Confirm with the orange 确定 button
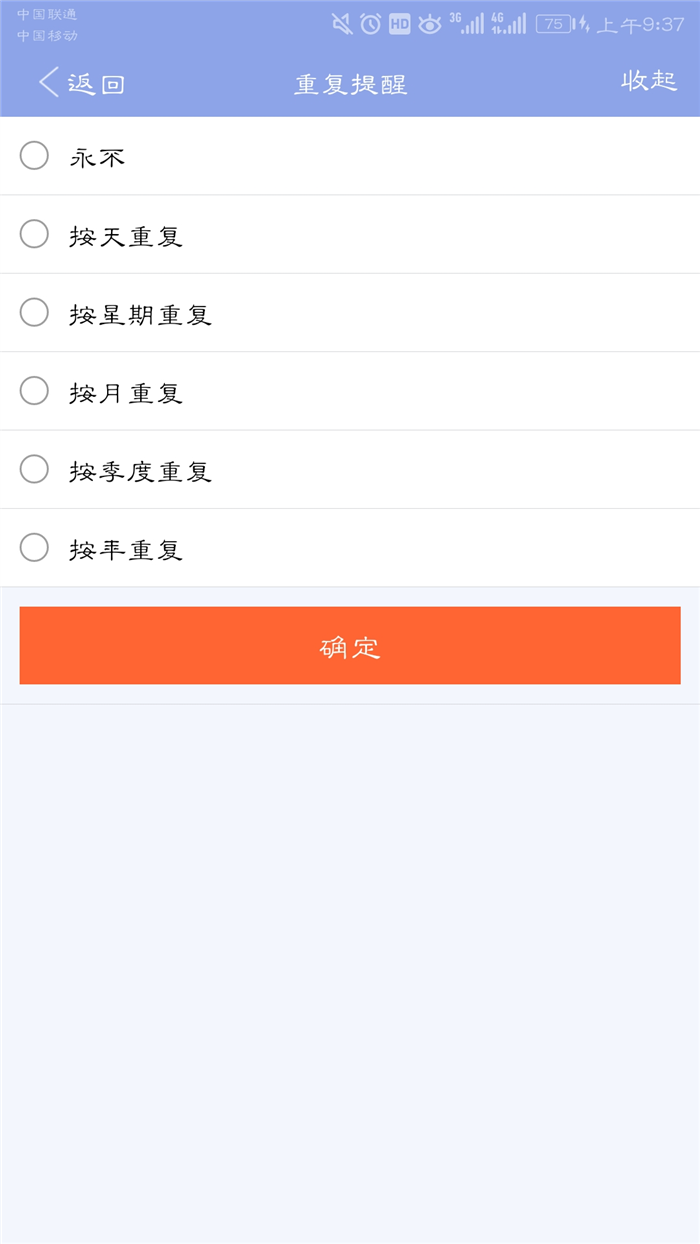The width and height of the screenshot is (700, 1244). [350, 645]
